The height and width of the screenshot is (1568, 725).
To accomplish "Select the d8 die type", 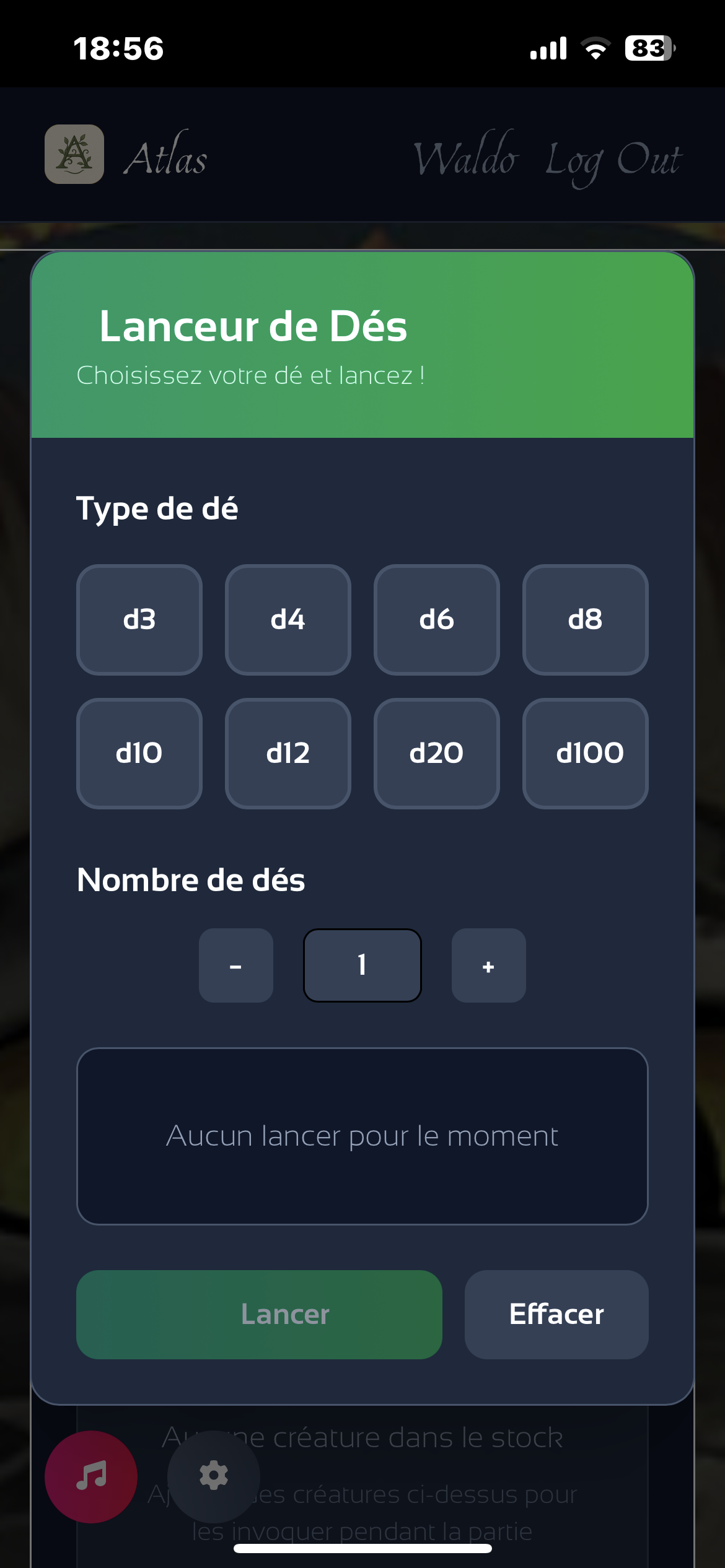I will (585, 619).
